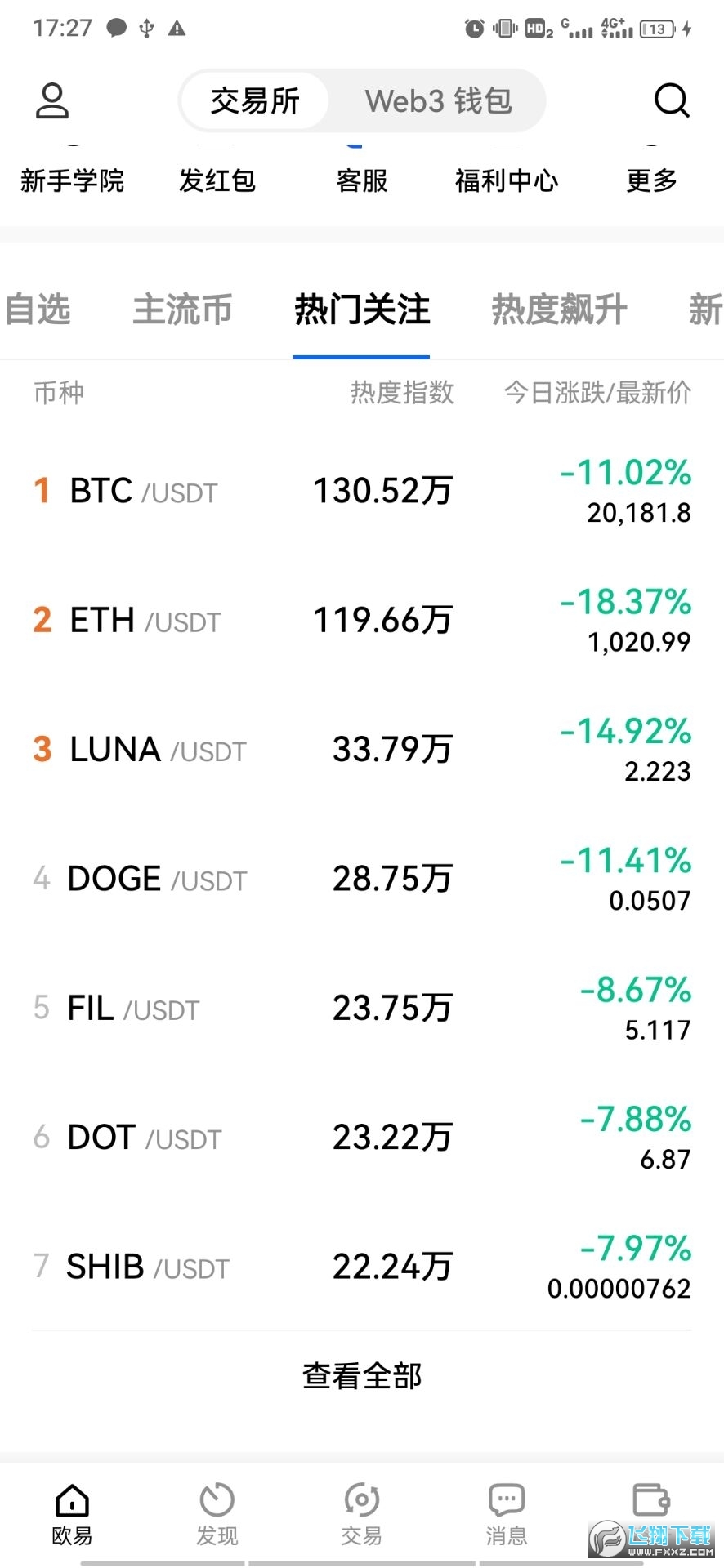Open the search magnifier
The image size is (724, 1568).
pos(672,101)
